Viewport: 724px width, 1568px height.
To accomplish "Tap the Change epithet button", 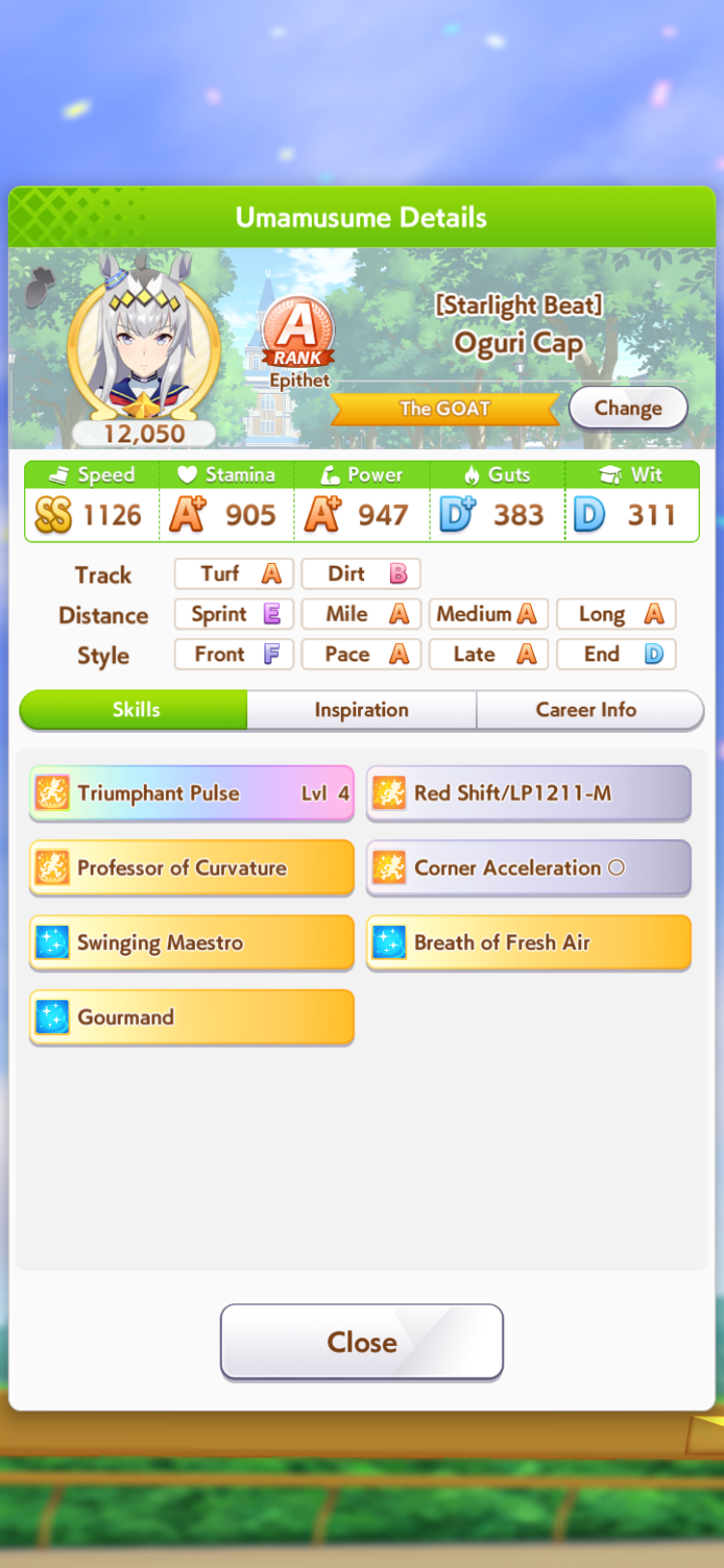I will pyautogui.click(x=627, y=407).
